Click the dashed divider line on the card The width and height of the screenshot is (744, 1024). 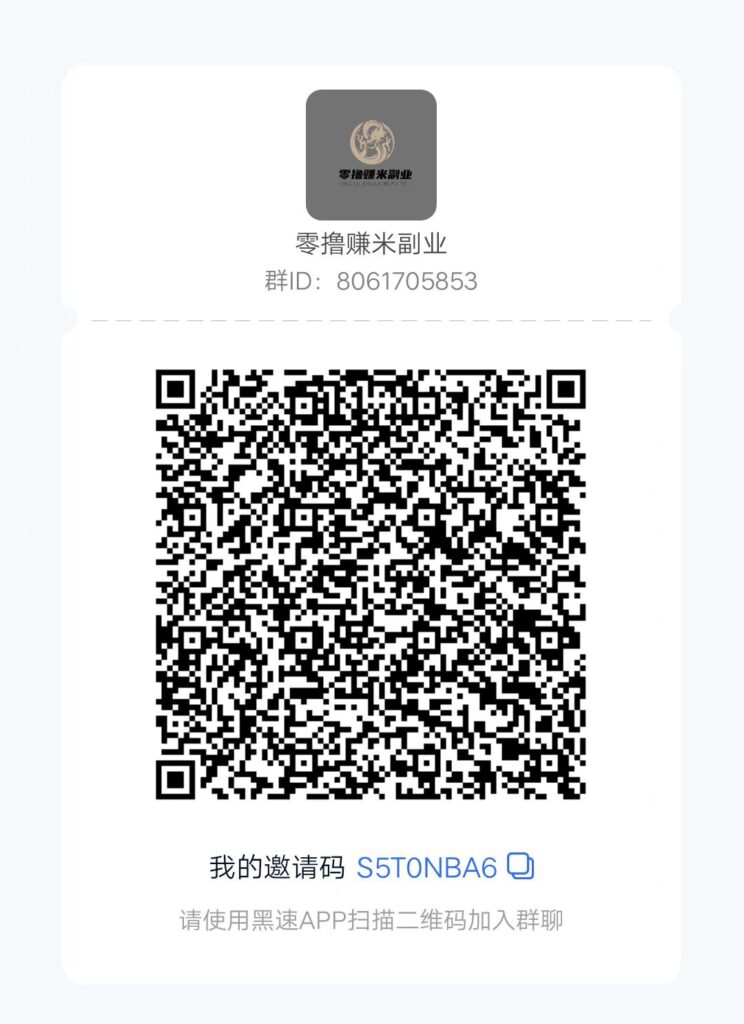point(371,319)
